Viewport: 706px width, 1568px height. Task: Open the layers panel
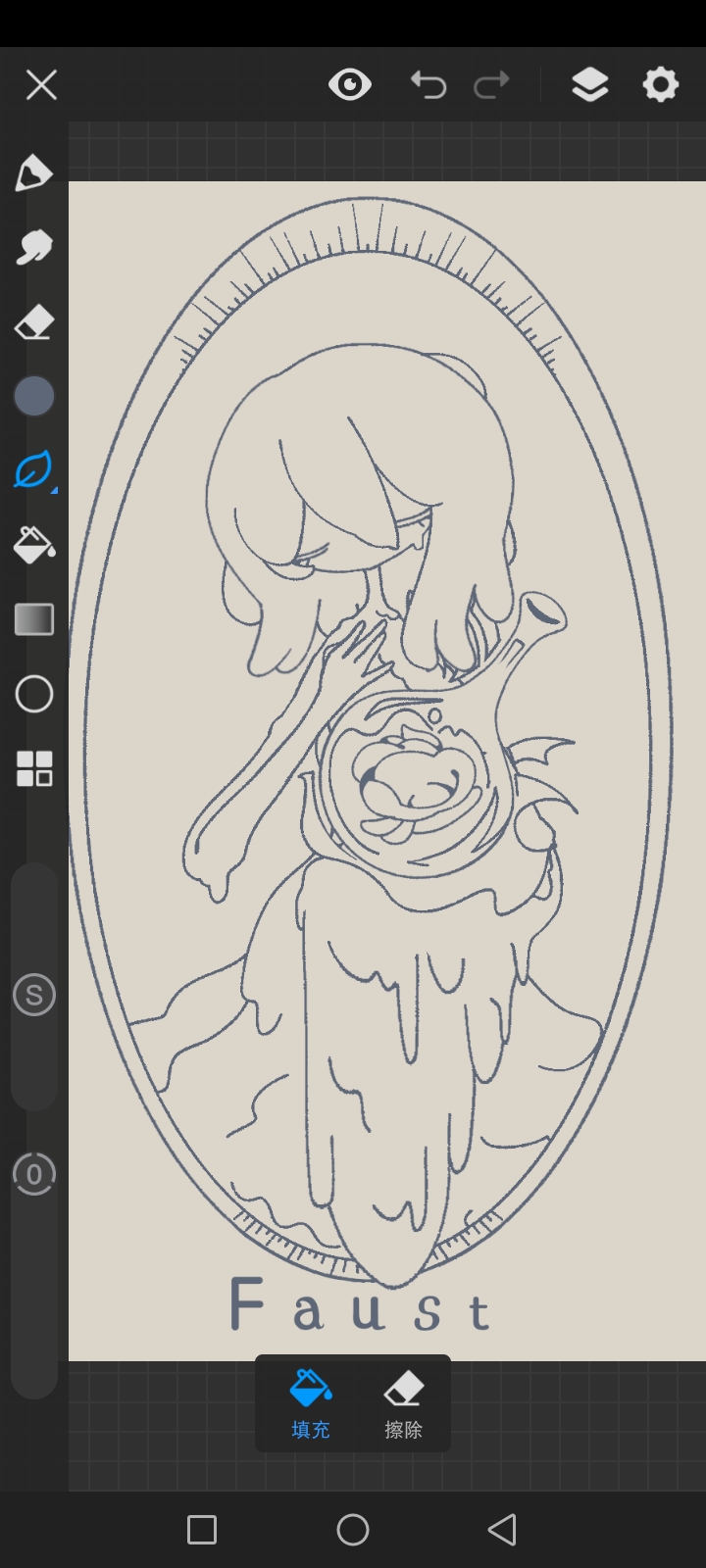[589, 85]
